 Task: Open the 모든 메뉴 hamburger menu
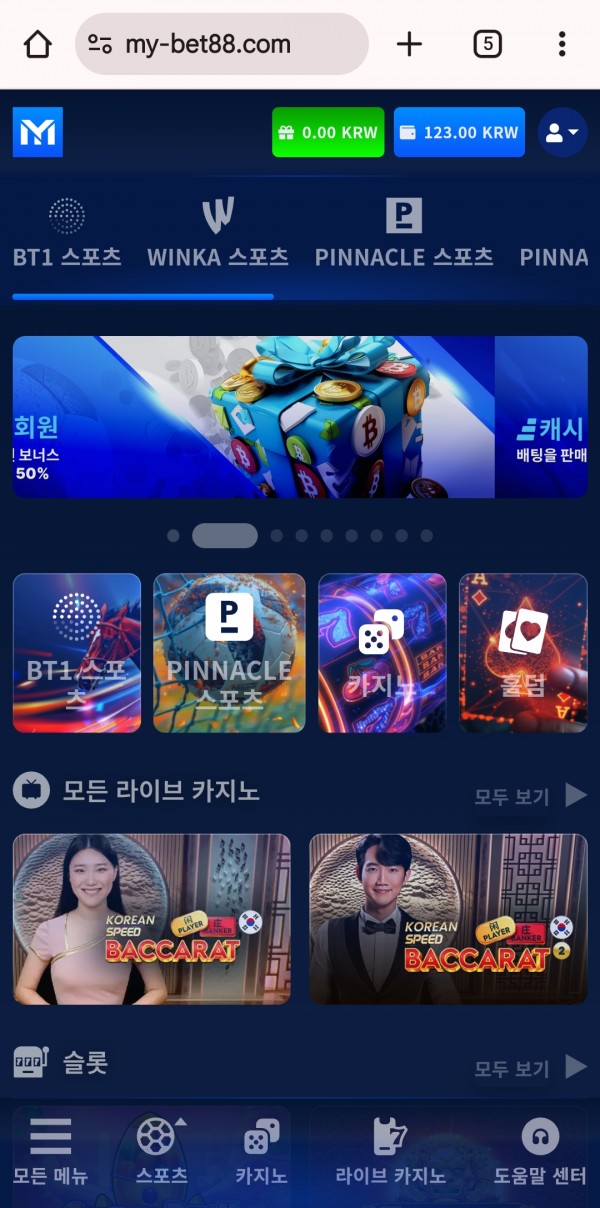pos(50,1150)
